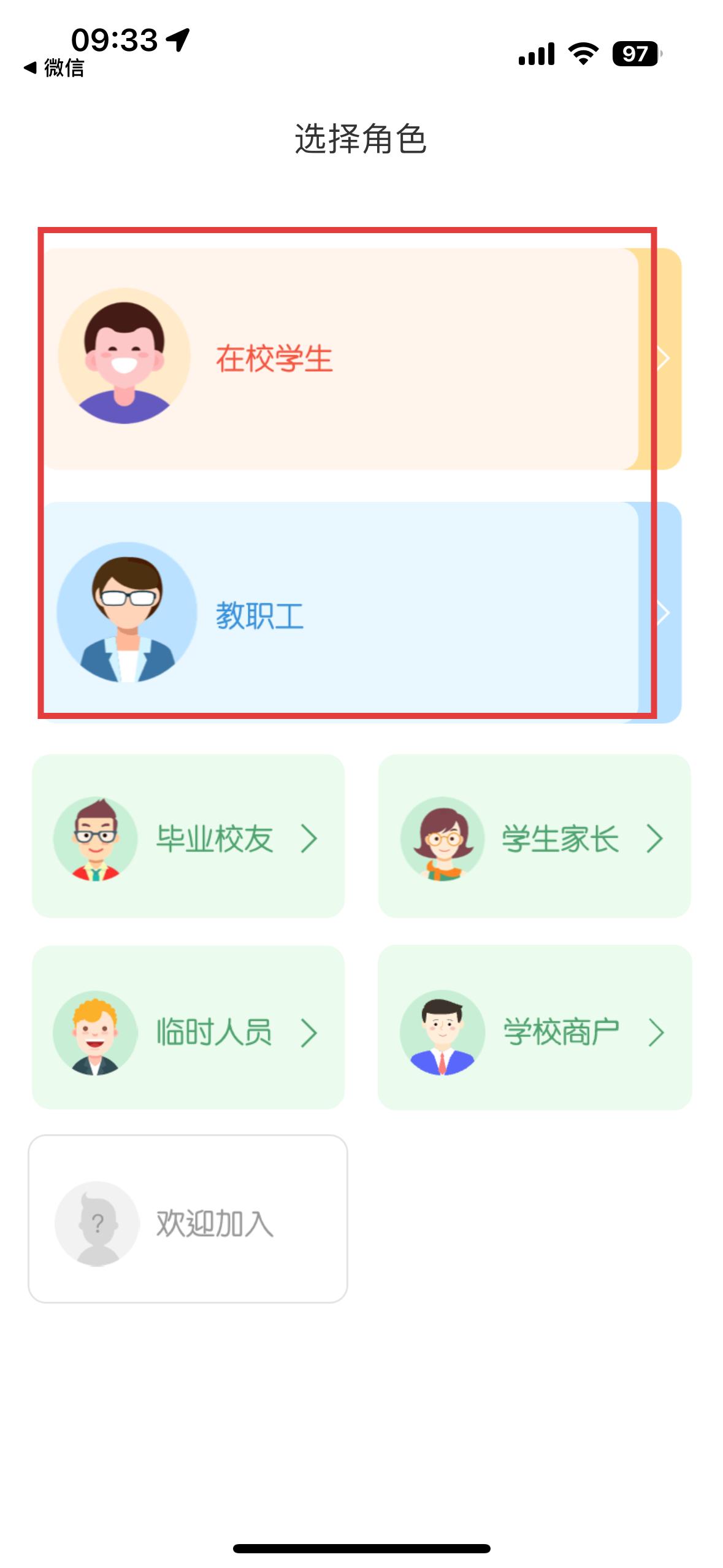Image resolution: width=723 pixels, height=1568 pixels.
Task: Pick the 学生家长 role
Action: [535, 836]
